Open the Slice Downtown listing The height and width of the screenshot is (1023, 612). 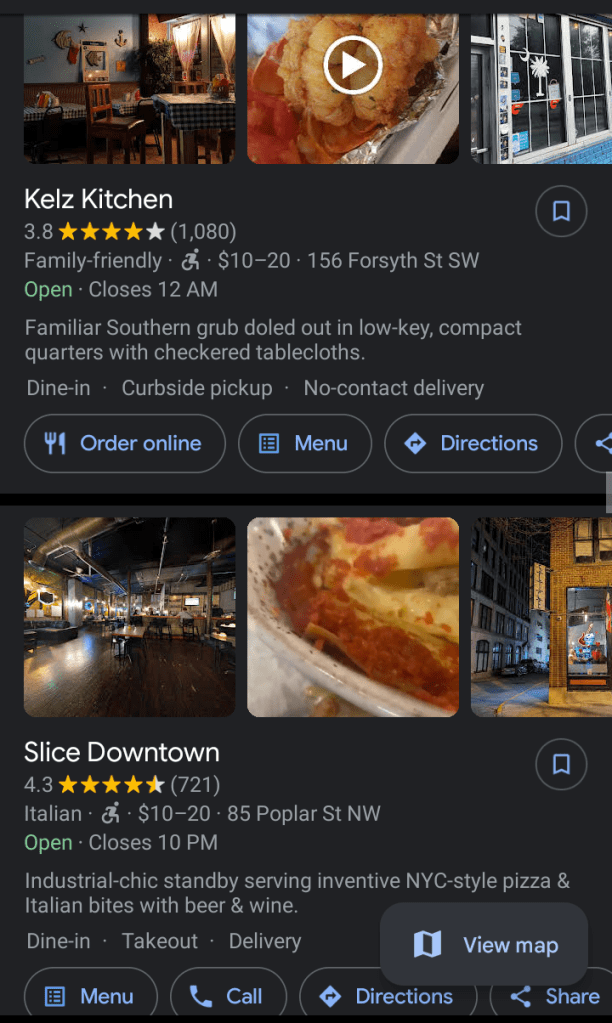point(122,752)
